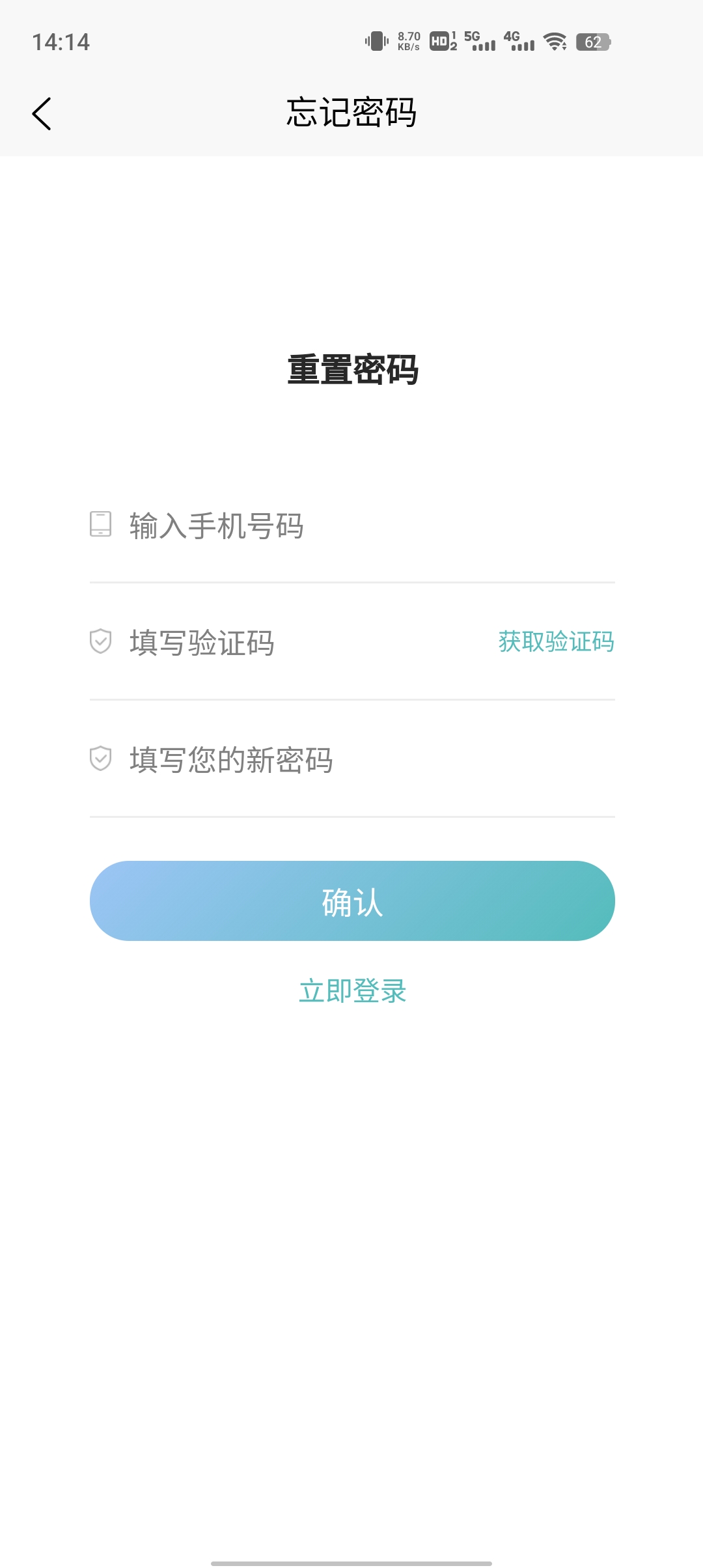Tap the Wi-Fi icon in status bar
This screenshot has width=703, height=1568.
click(555, 43)
